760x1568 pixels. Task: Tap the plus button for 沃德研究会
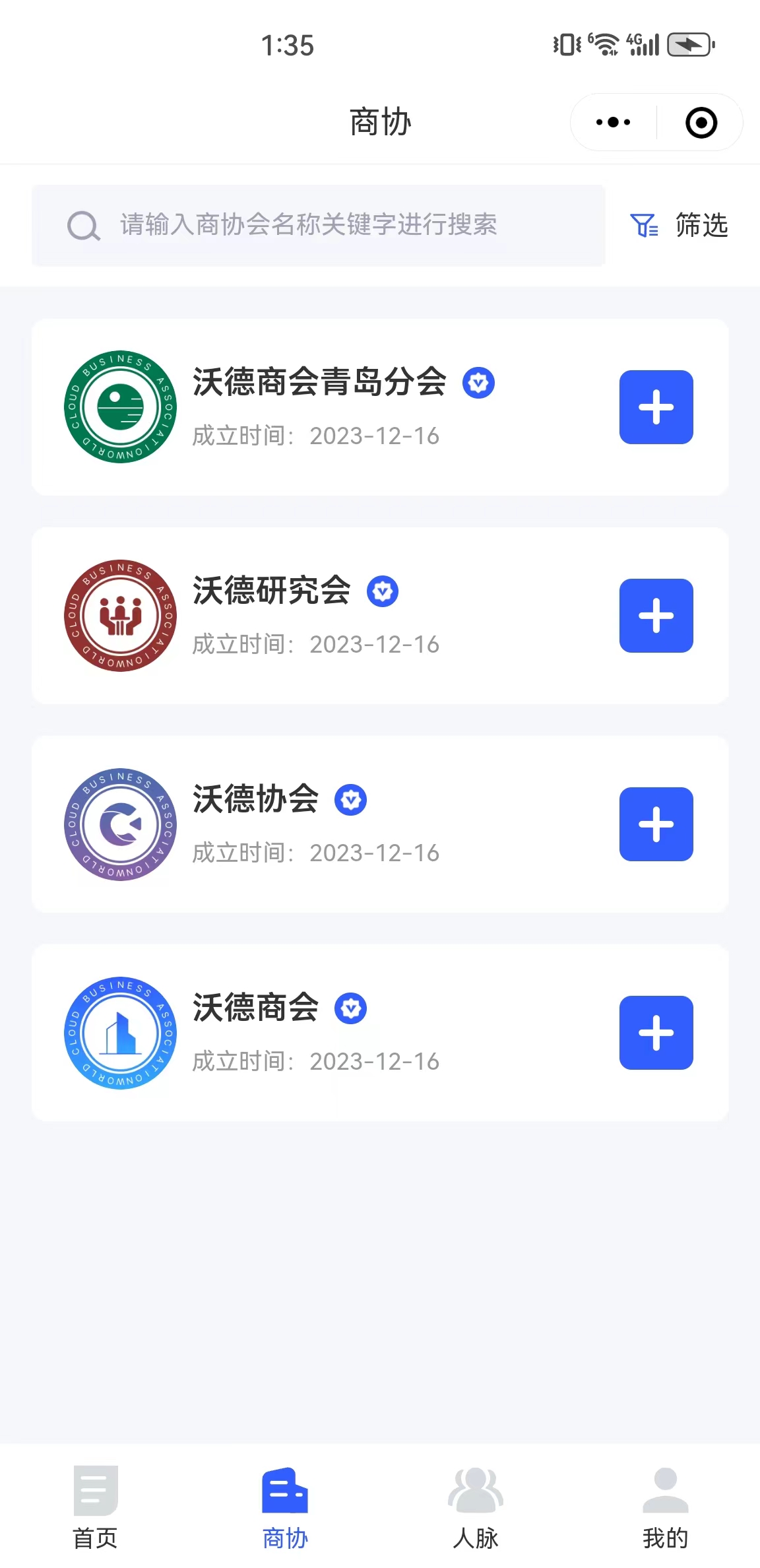point(656,616)
